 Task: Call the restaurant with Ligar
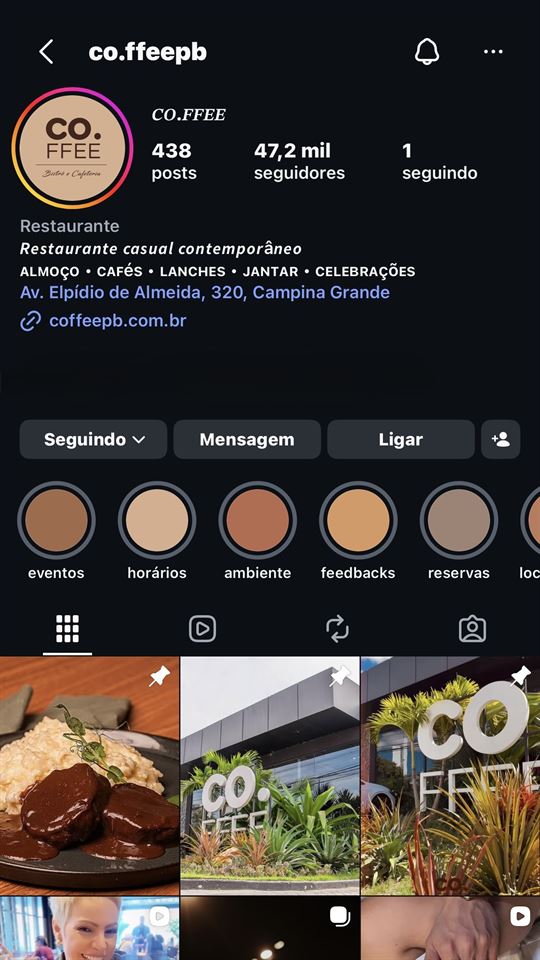tap(400, 440)
